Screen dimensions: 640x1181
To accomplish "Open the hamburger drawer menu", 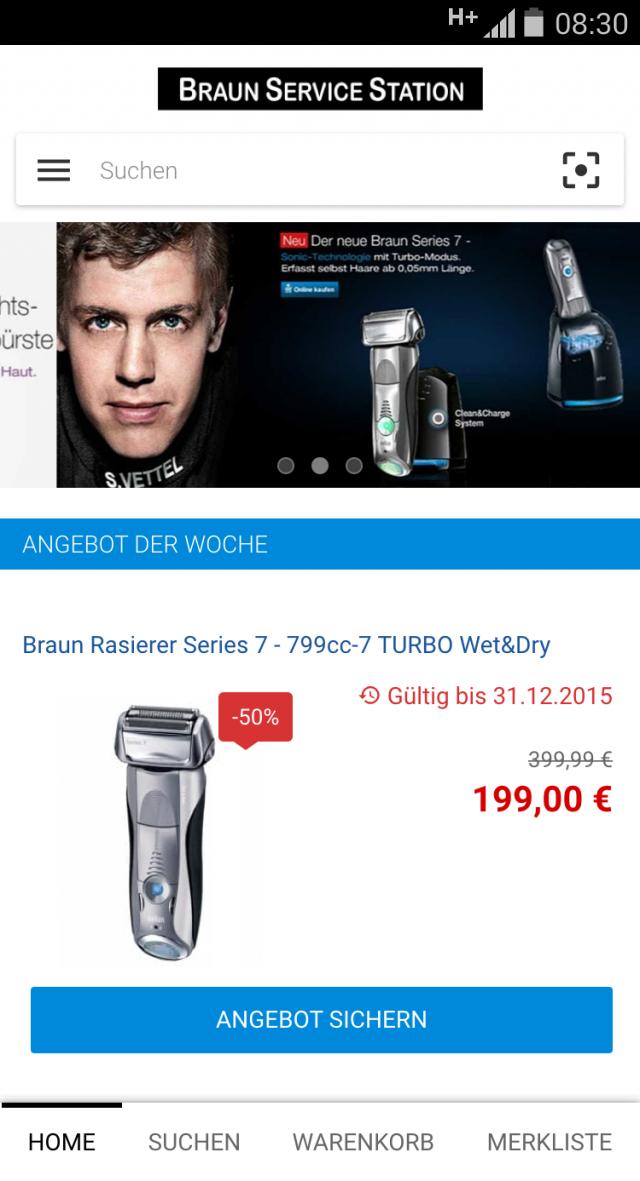I will tap(54, 171).
